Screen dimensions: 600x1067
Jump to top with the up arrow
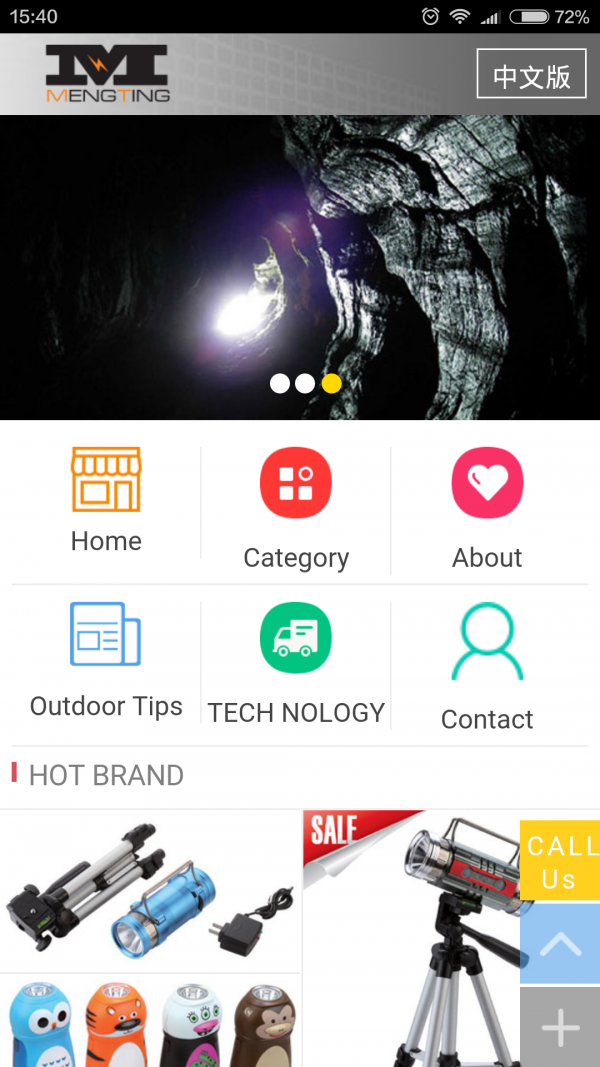[559, 944]
